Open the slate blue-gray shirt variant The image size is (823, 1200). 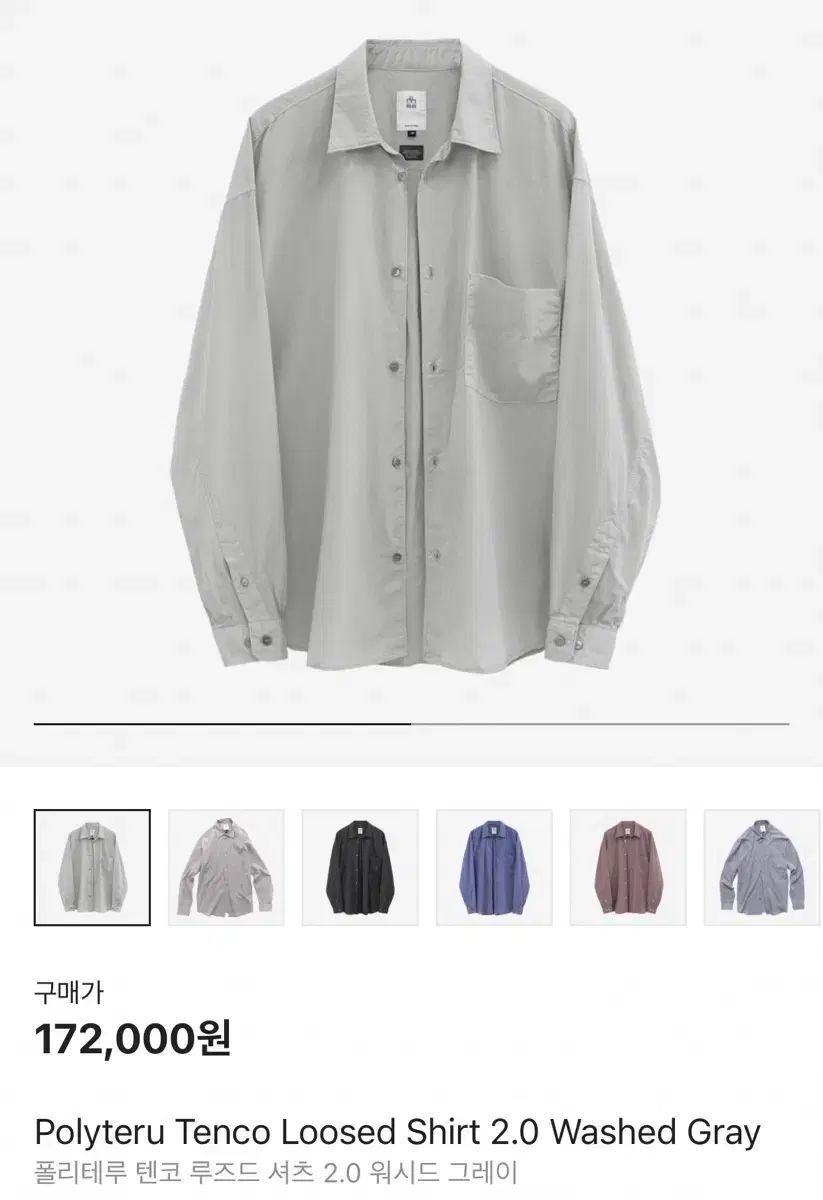[762, 867]
